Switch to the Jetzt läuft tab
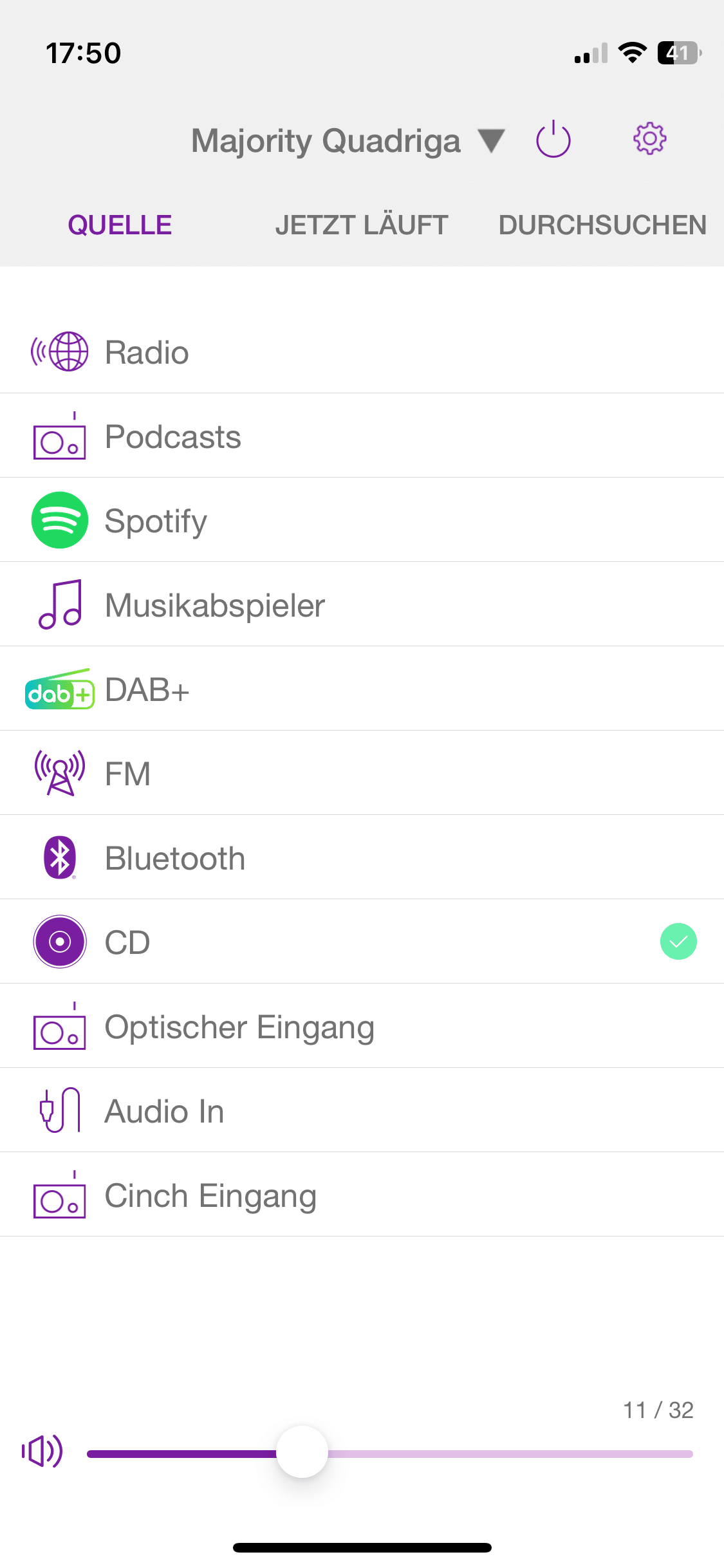The height and width of the screenshot is (1568, 724). click(x=361, y=225)
